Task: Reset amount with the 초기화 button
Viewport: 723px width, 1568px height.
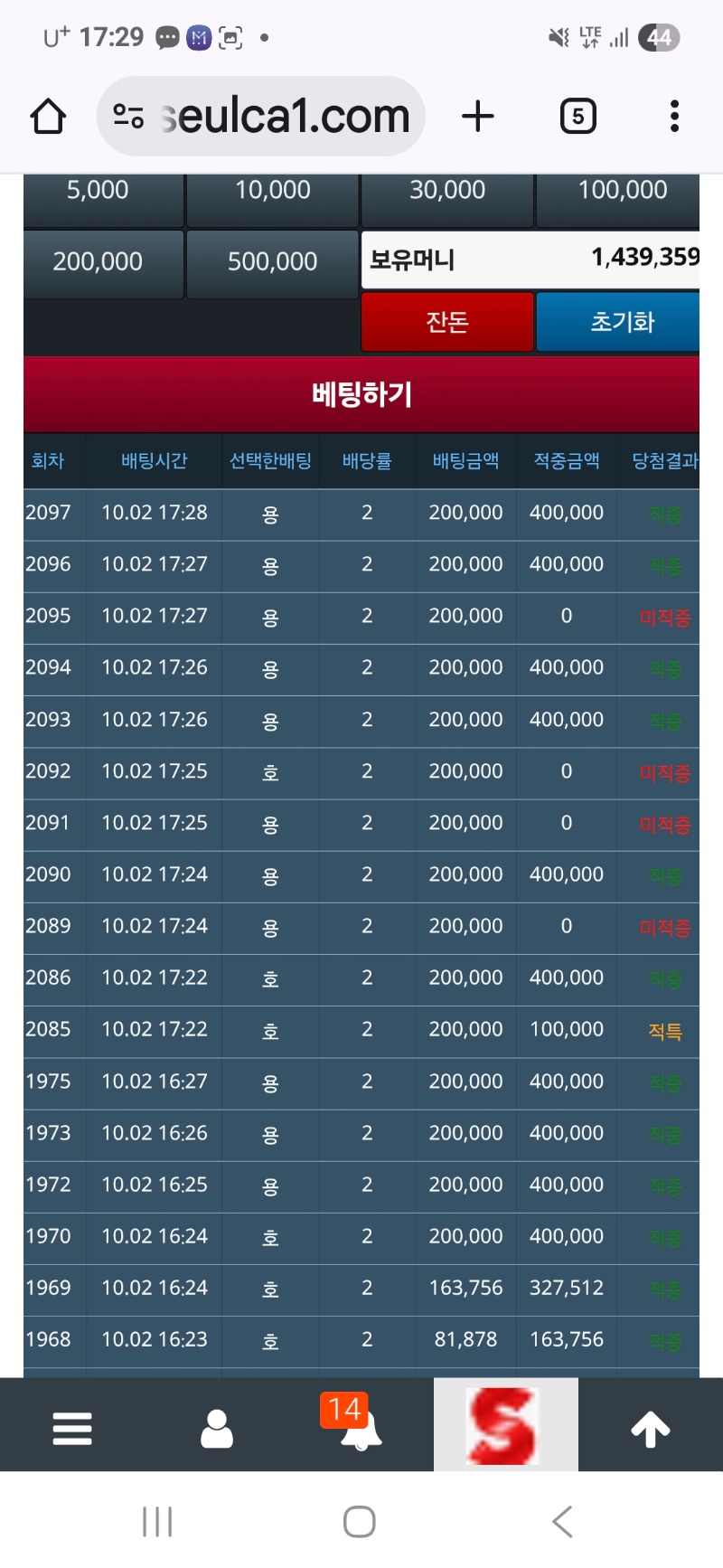Action: tap(620, 322)
